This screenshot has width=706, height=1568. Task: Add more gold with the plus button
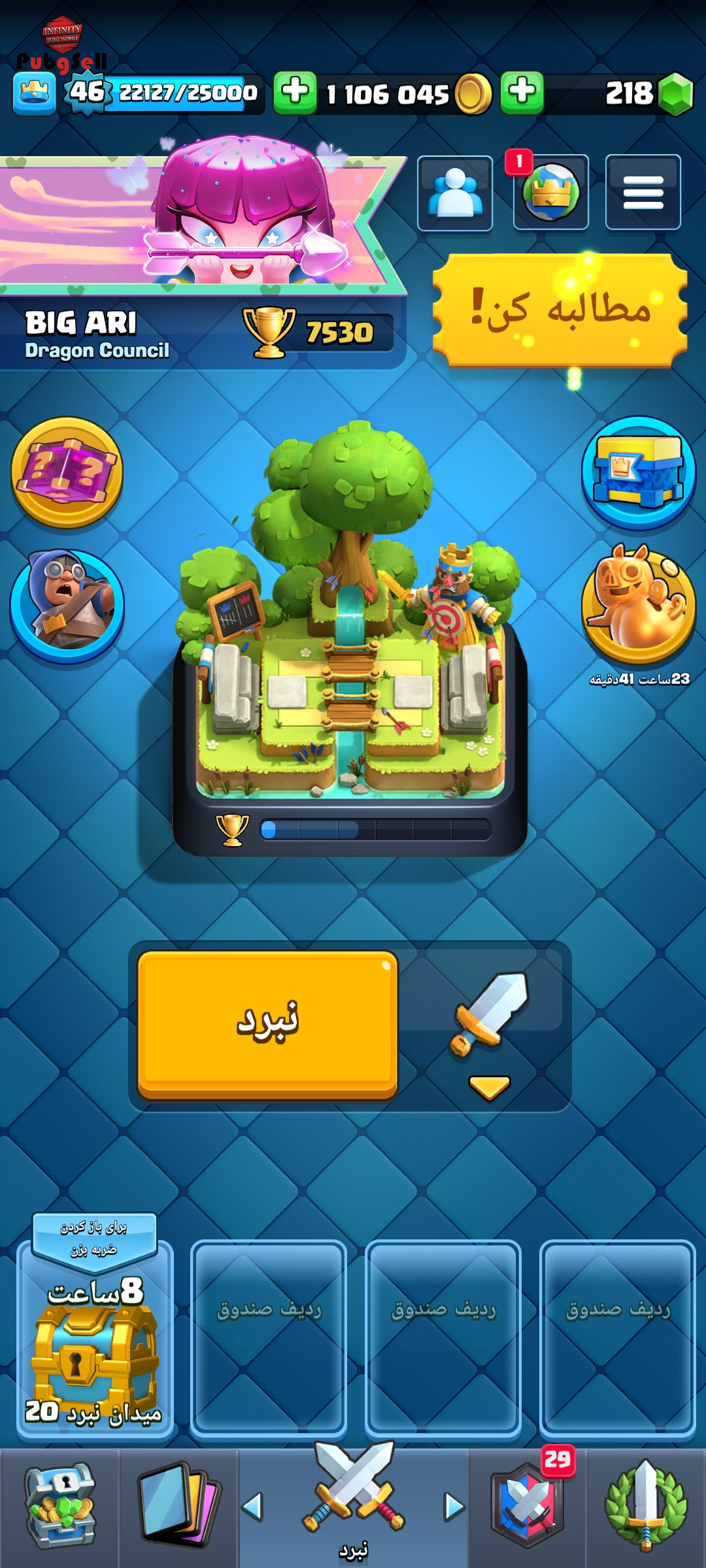[295, 93]
